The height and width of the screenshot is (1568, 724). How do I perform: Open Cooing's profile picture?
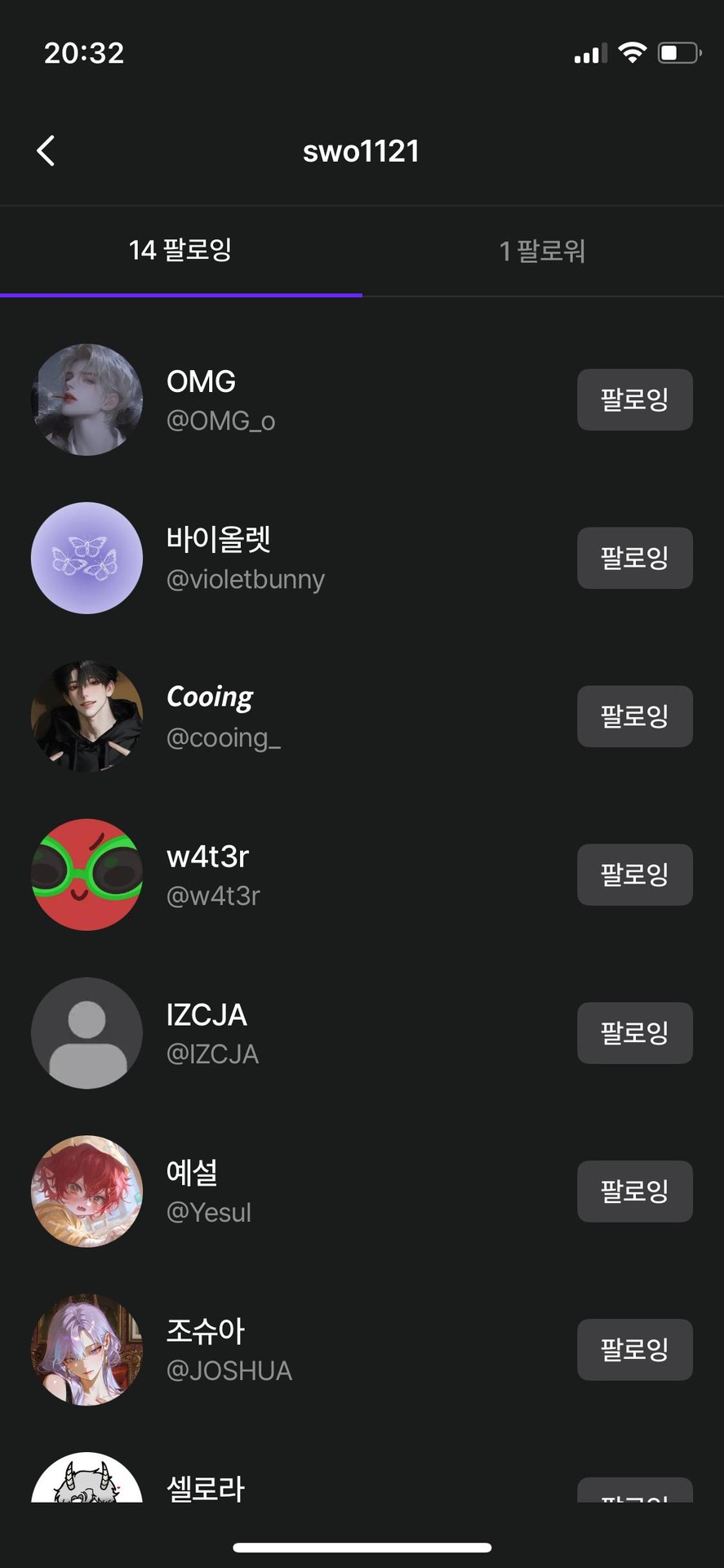(87, 716)
